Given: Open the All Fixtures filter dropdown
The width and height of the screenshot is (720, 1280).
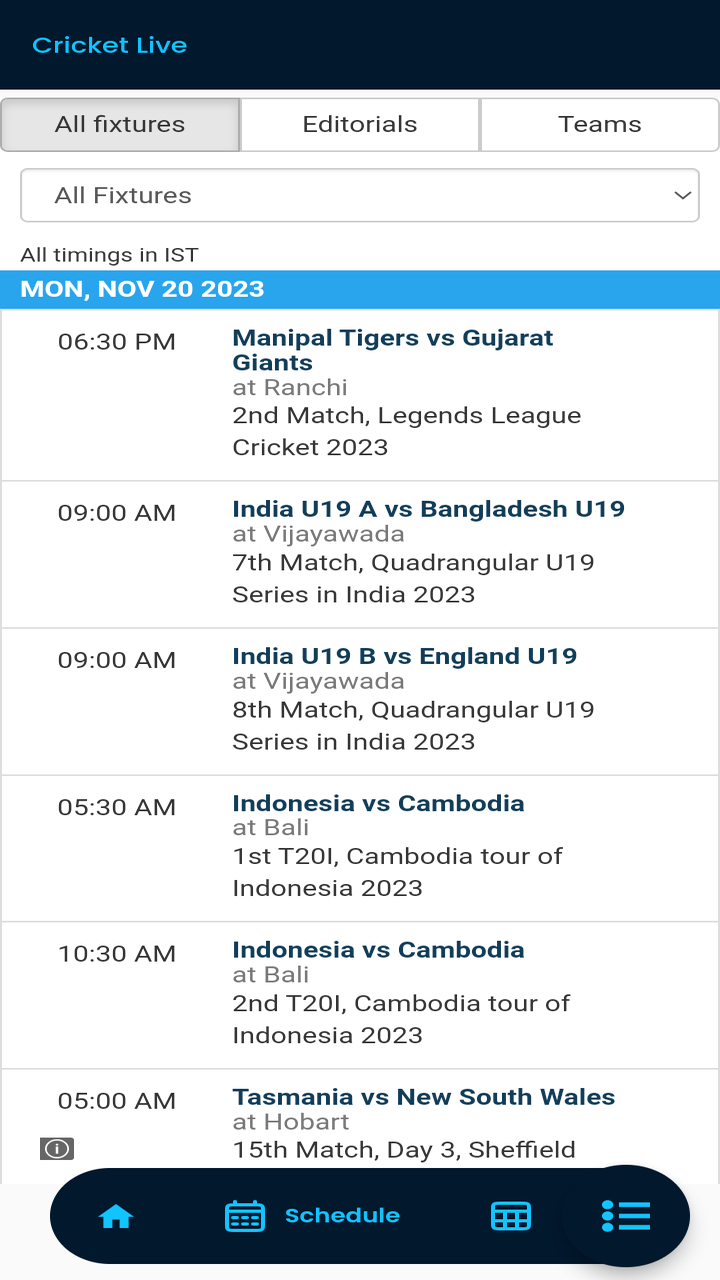Looking at the screenshot, I should [360, 195].
